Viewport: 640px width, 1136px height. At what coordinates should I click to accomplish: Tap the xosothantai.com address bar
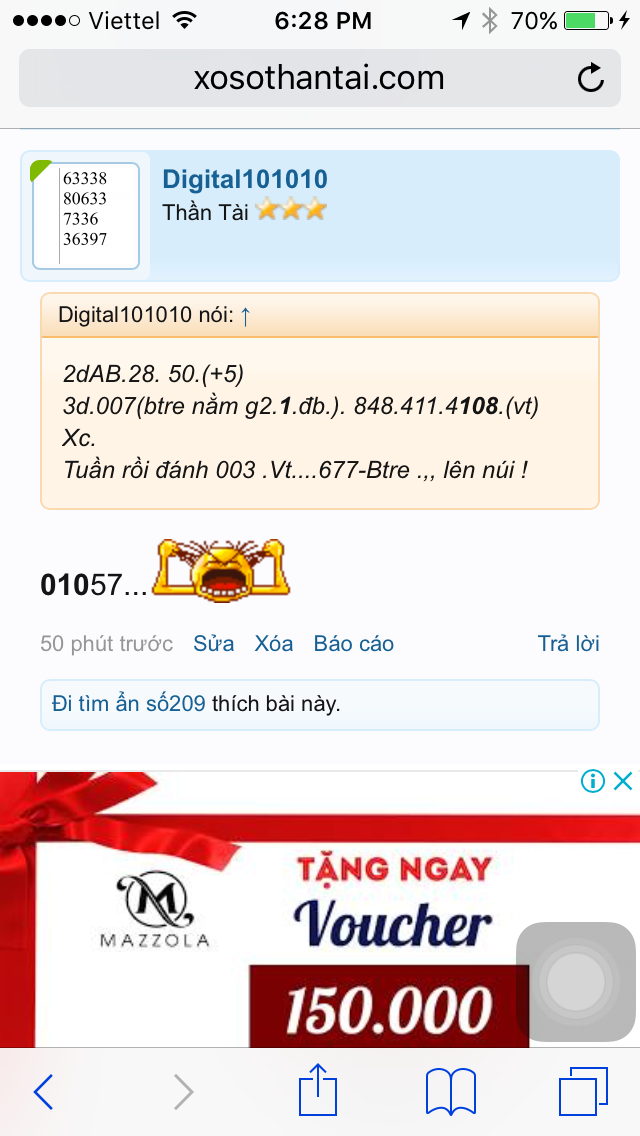(318, 77)
